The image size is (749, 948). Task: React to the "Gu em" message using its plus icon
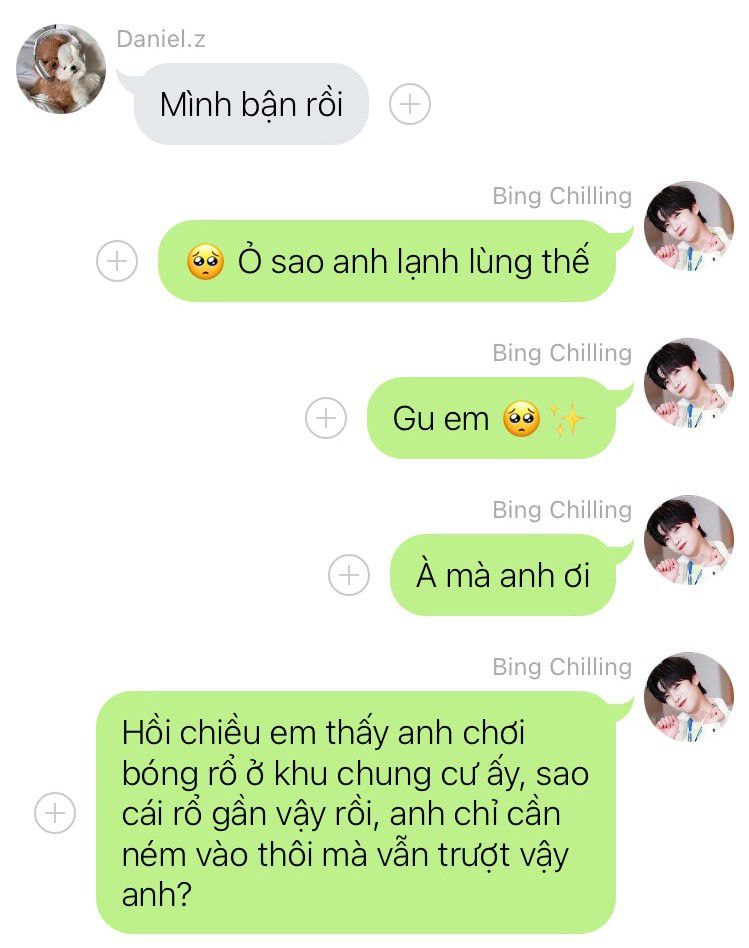(x=326, y=418)
